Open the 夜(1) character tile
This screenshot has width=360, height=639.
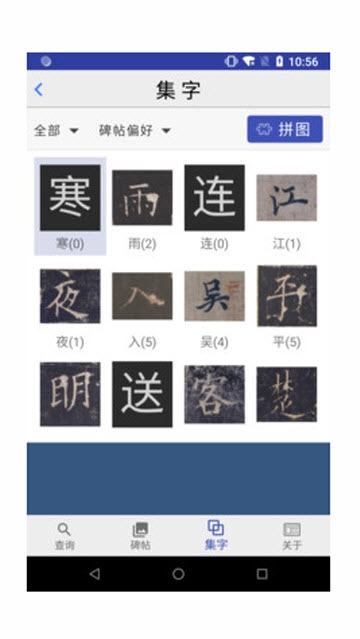click(70, 306)
